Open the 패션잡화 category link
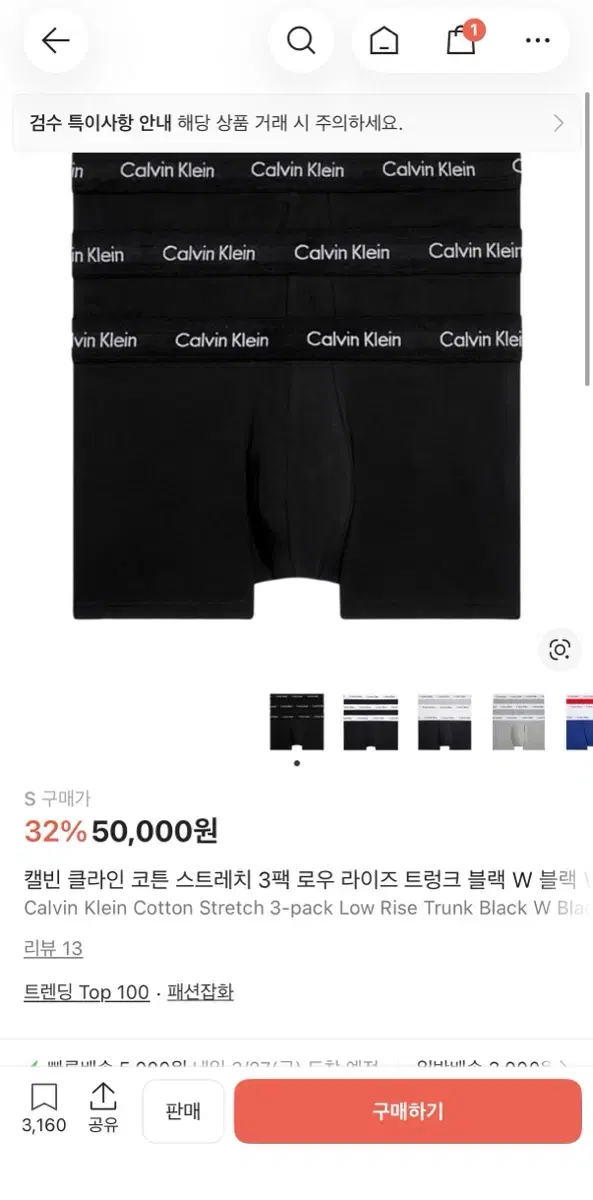This screenshot has height=1200, width=593. pos(201,992)
